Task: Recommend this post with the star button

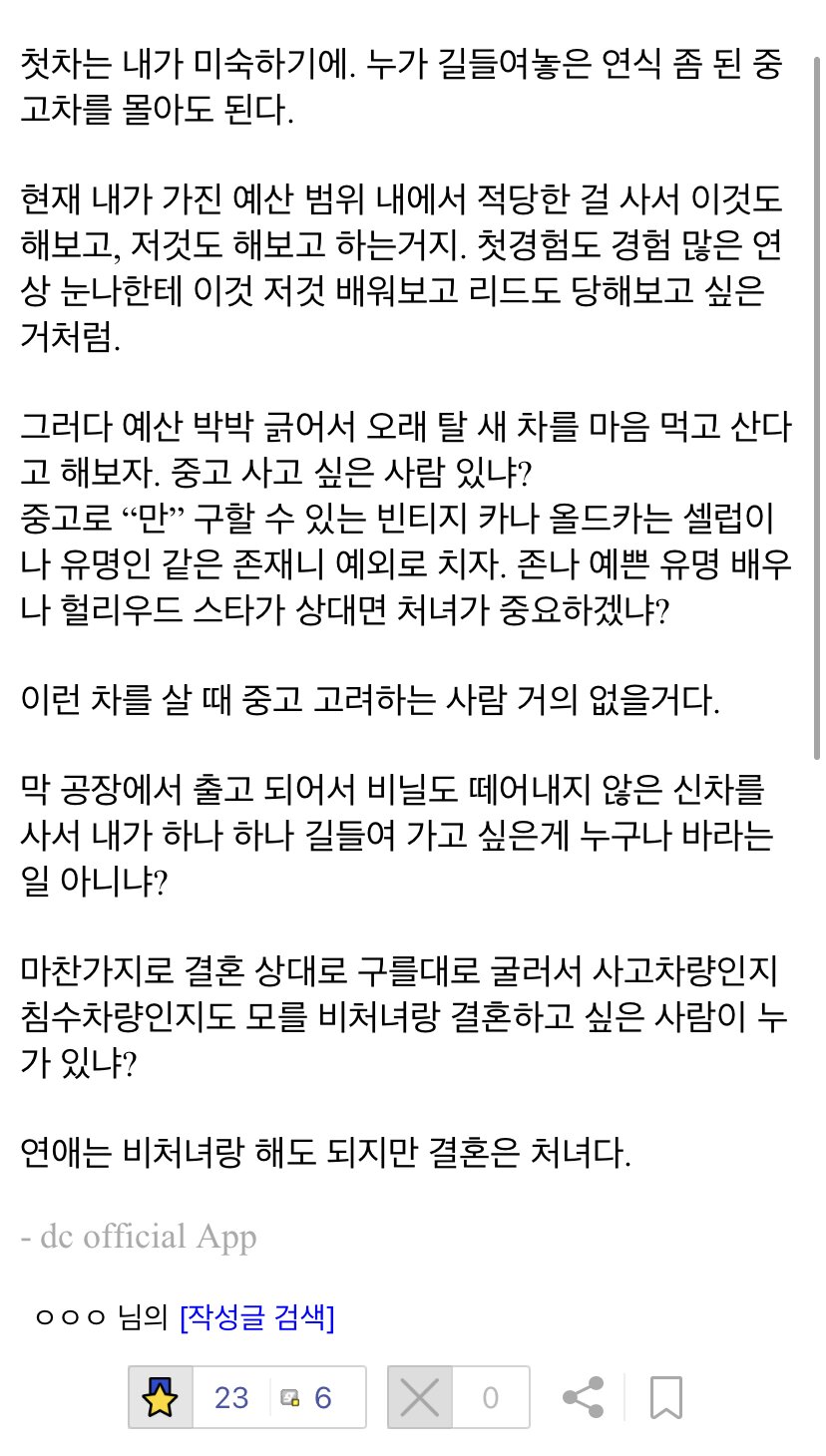Action: coord(160,1397)
